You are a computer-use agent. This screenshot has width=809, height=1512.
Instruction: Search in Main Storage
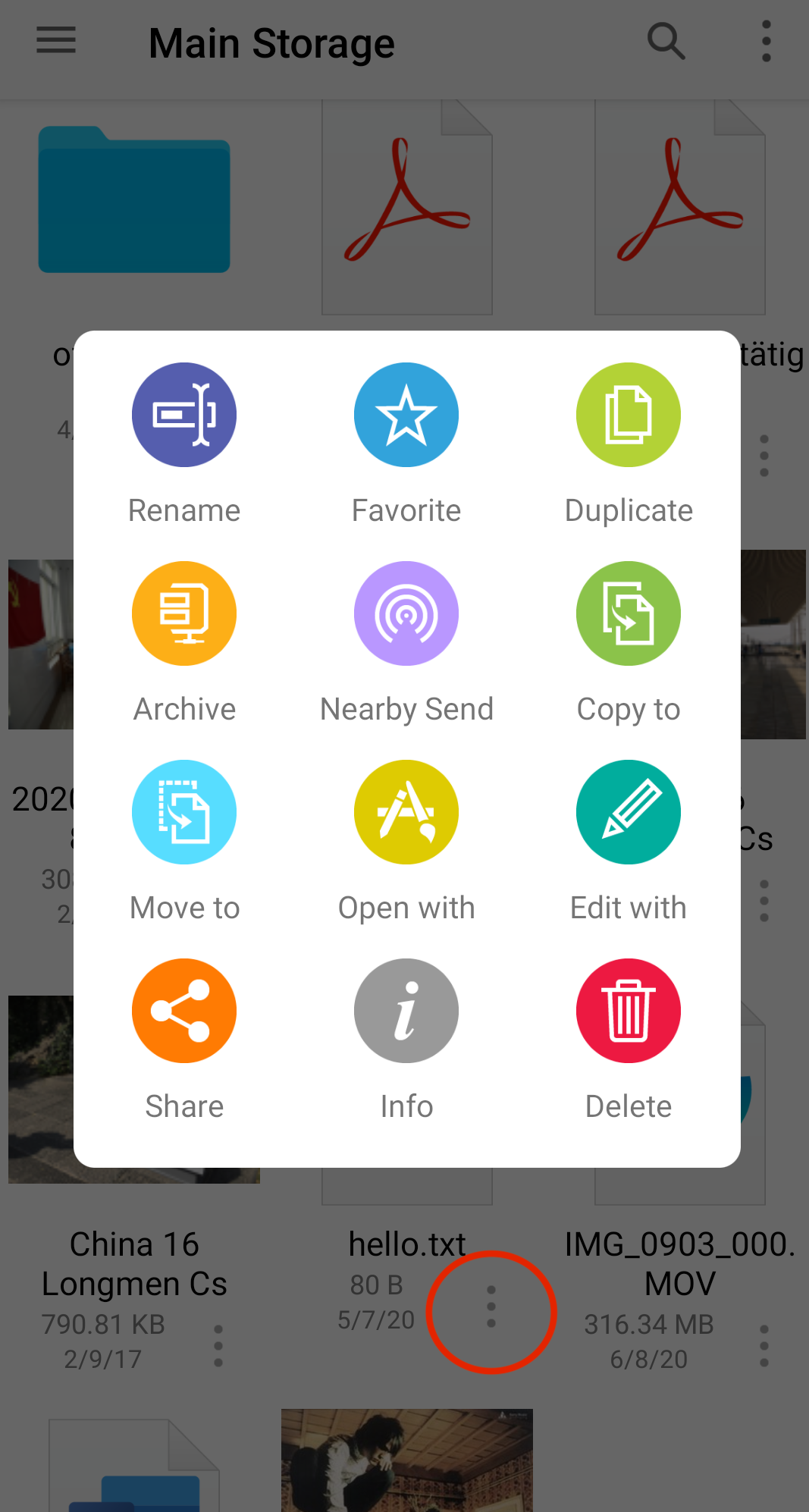tap(666, 41)
